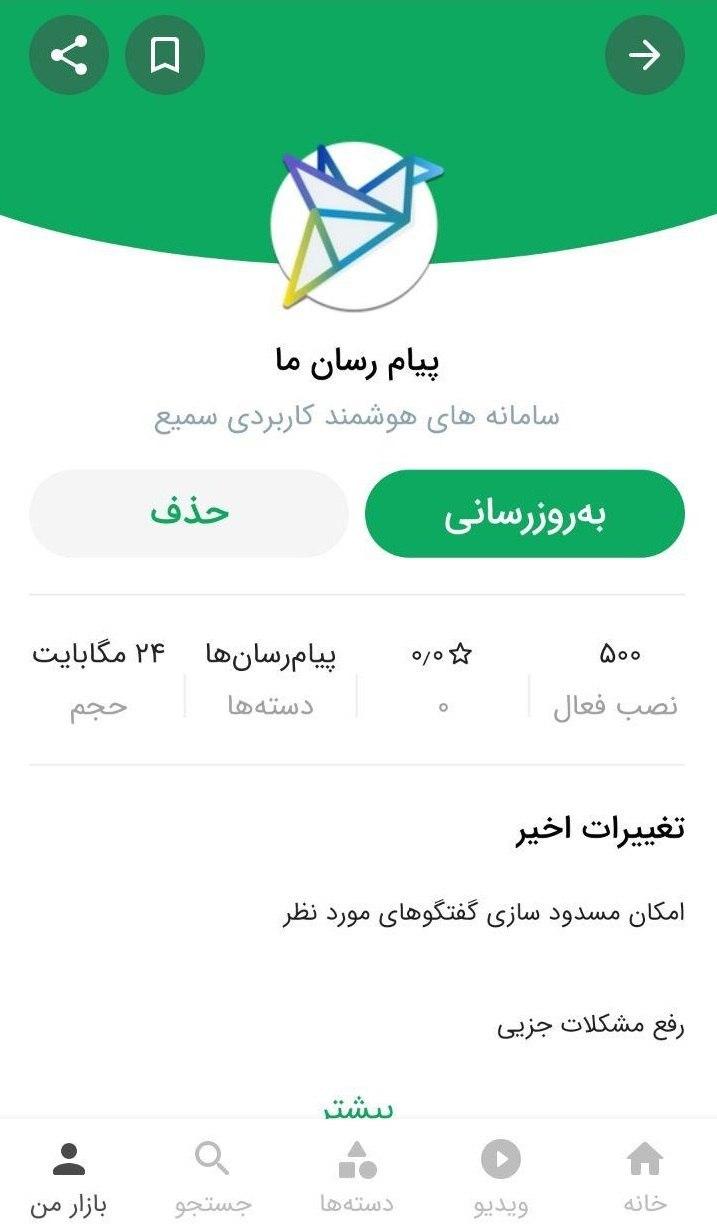The image size is (717, 1229).
Task: Tap the به‌روزرسانی update button
Action: click(525, 514)
